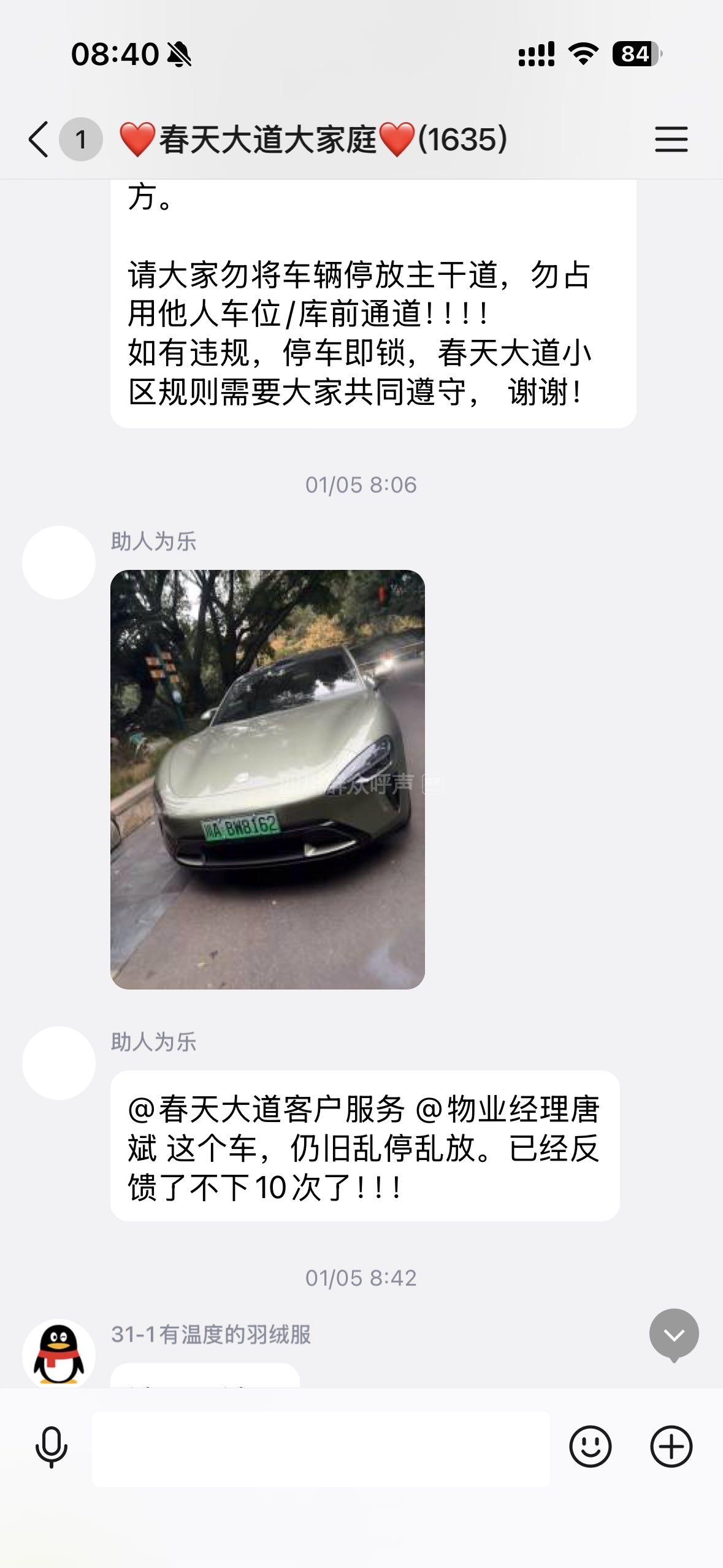Viewport: 723px width, 1568px height.
Task: Open the emoji picker
Action: [590, 1447]
